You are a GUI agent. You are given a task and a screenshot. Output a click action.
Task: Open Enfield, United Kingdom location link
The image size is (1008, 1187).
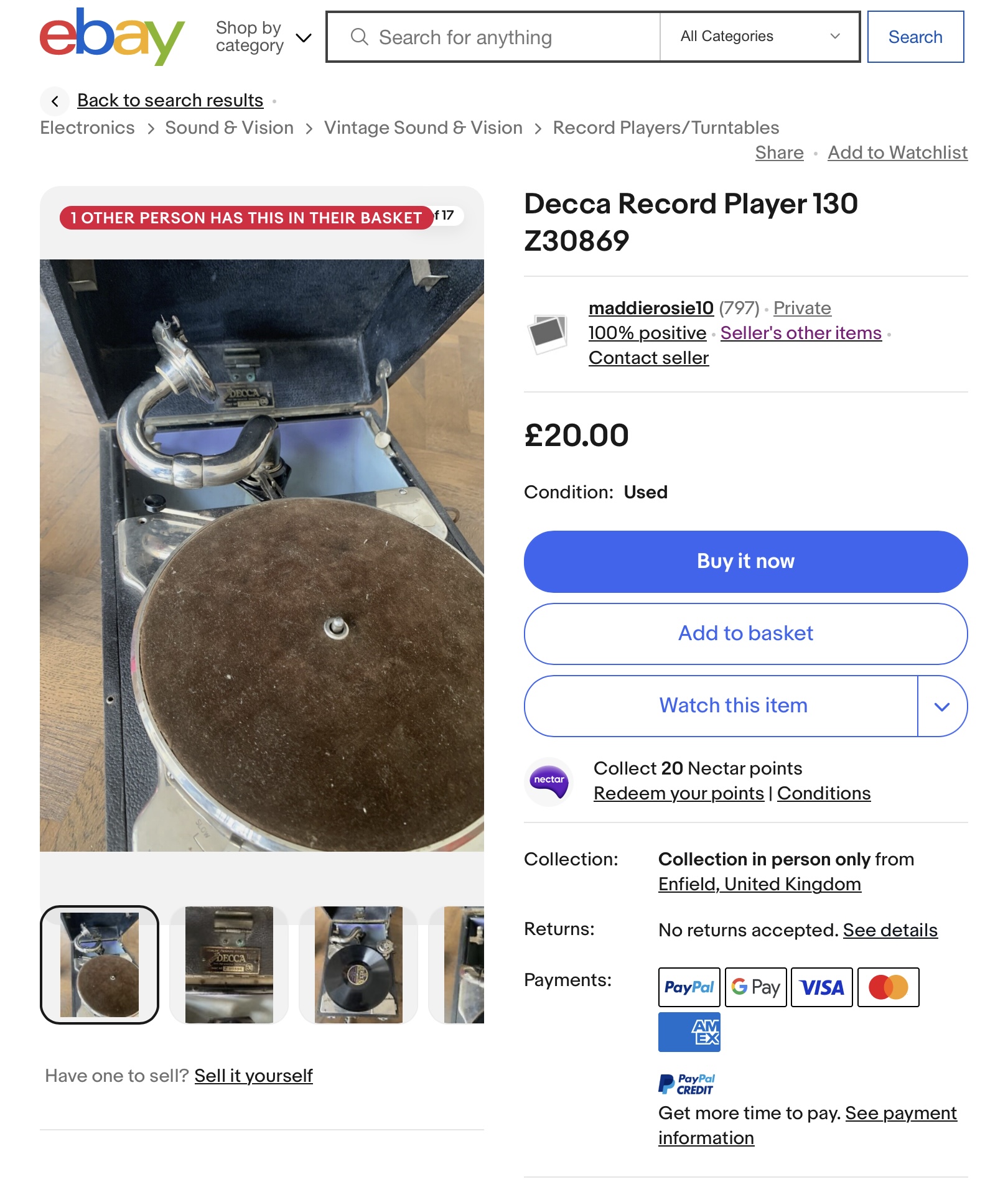759,884
